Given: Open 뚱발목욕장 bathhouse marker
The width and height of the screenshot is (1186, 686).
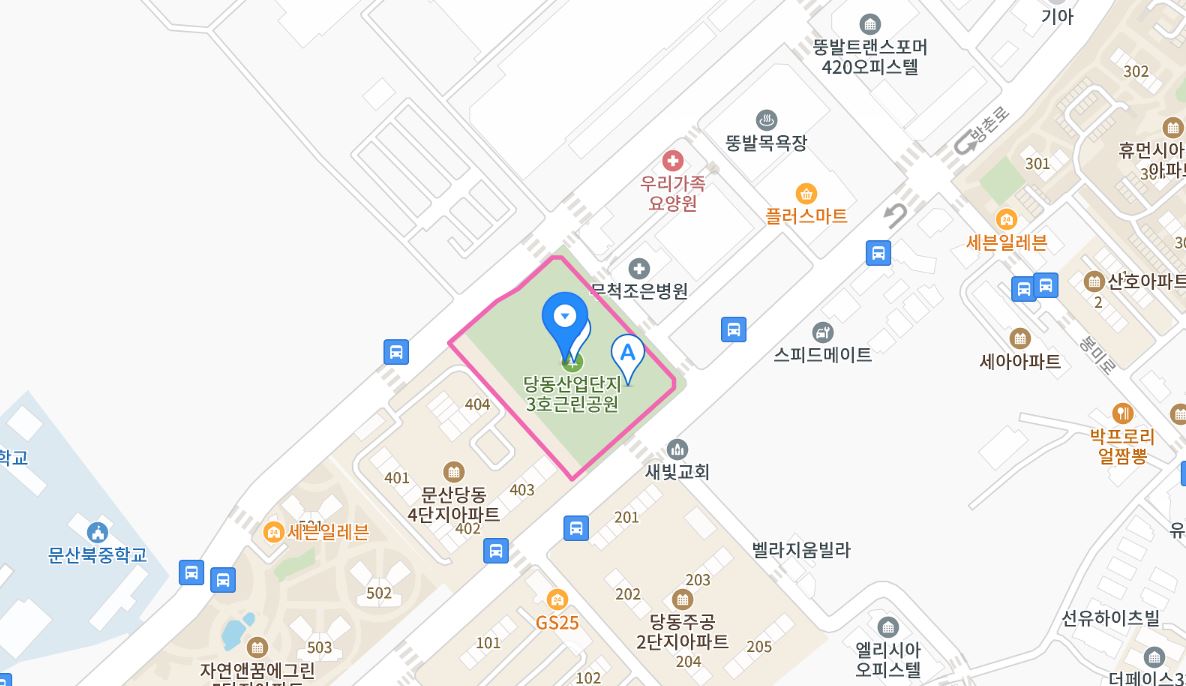Looking at the screenshot, I should 767,120.
